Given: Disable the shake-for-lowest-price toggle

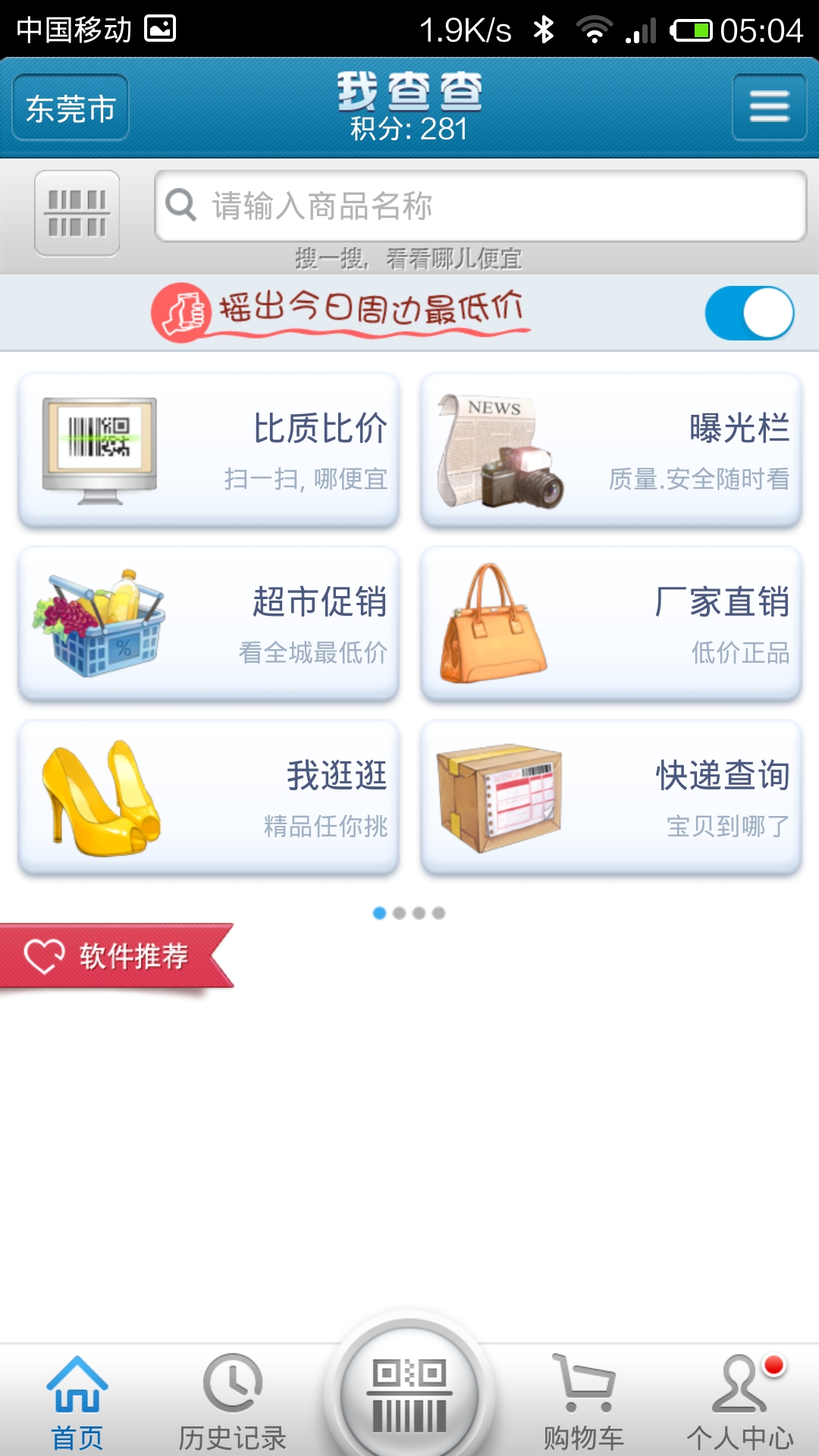Looking at the screenshot, I should pos(749,312).
